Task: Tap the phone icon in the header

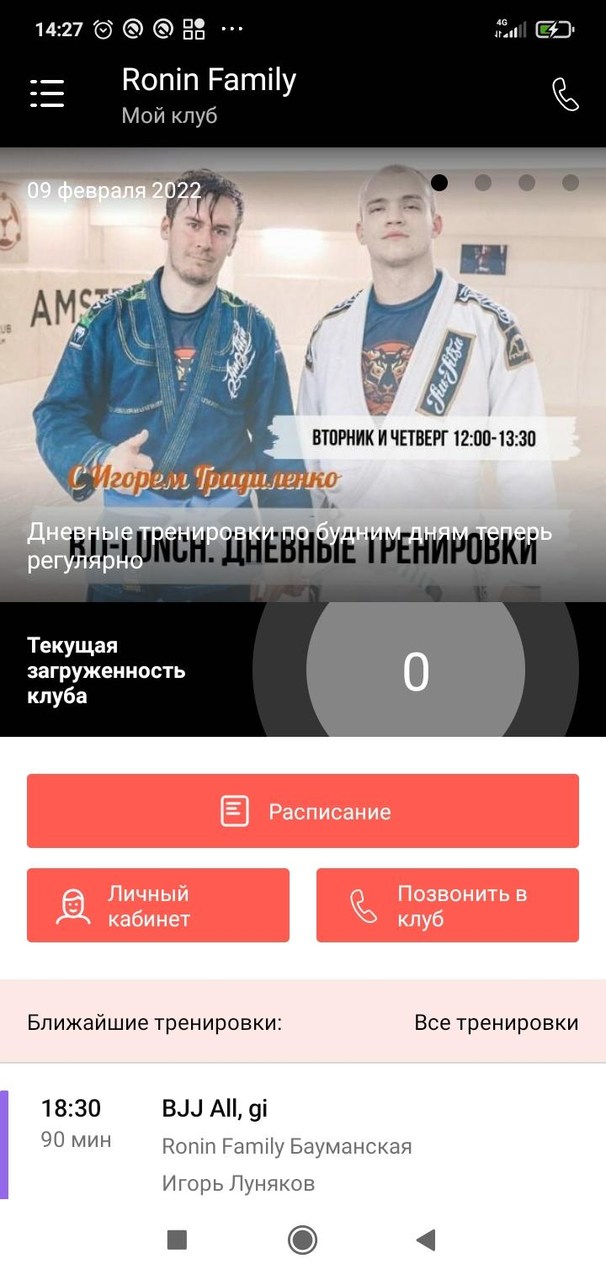Action: pyautogui.click(x=565, y=94)
